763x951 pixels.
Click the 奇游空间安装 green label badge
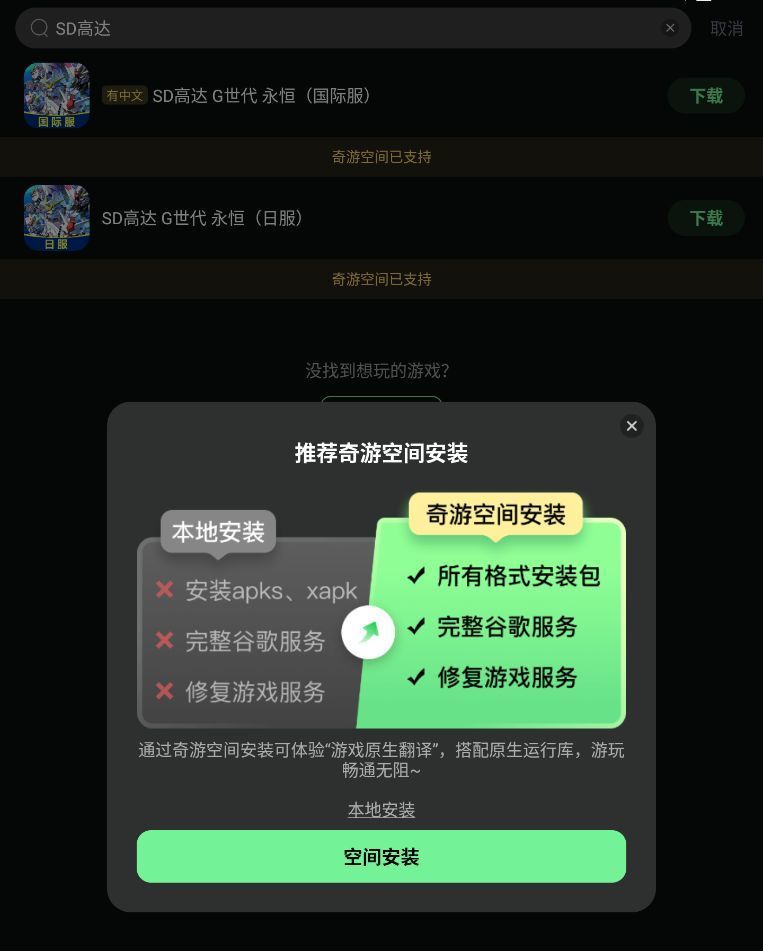coord(496,514)
